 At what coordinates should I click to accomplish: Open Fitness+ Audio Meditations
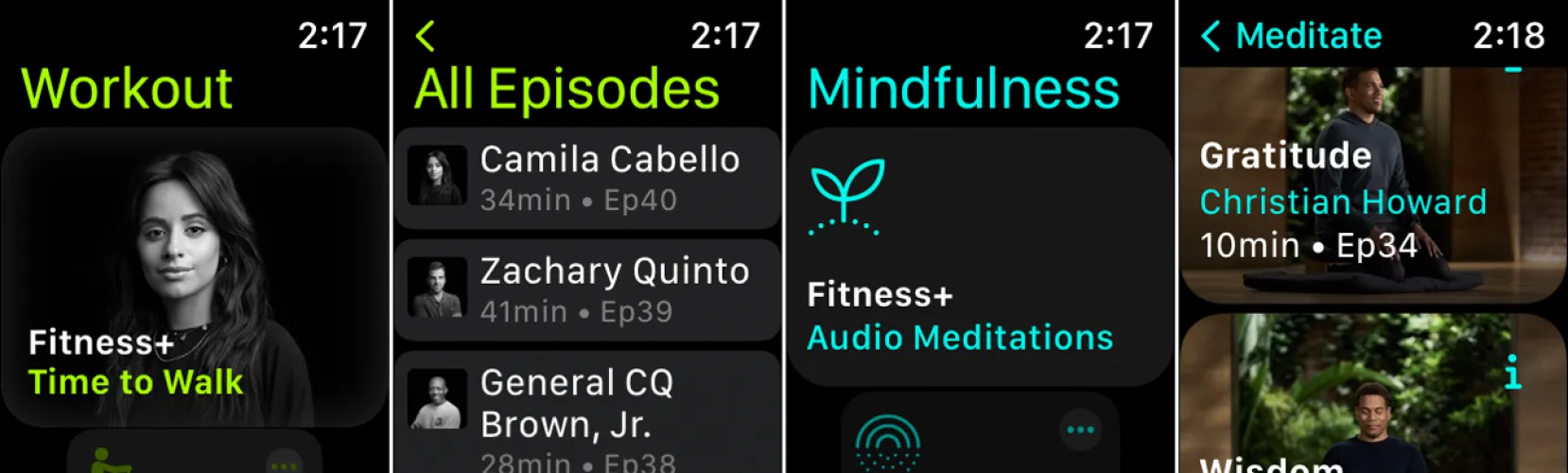click(x=980, y=258)
